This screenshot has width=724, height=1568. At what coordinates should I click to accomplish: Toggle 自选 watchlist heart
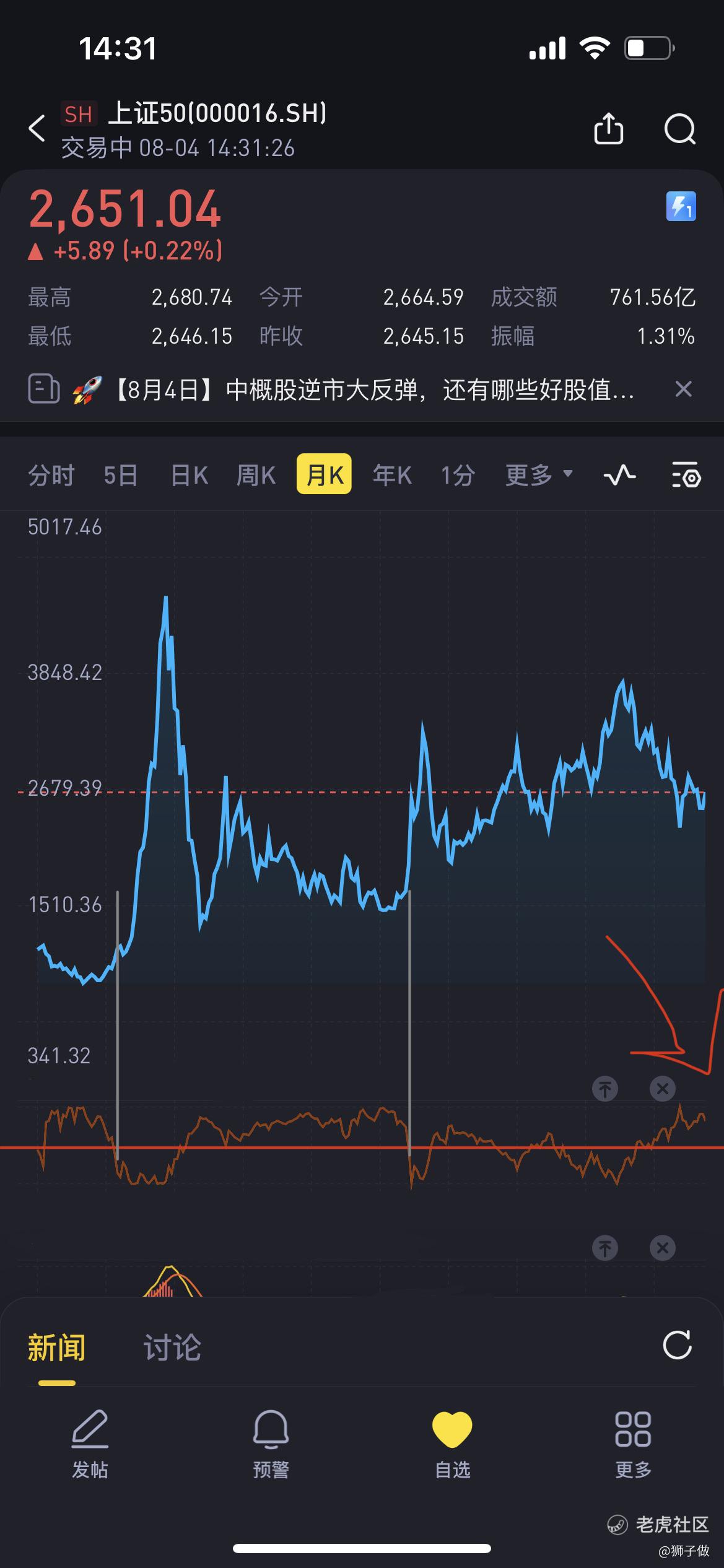452,1444
